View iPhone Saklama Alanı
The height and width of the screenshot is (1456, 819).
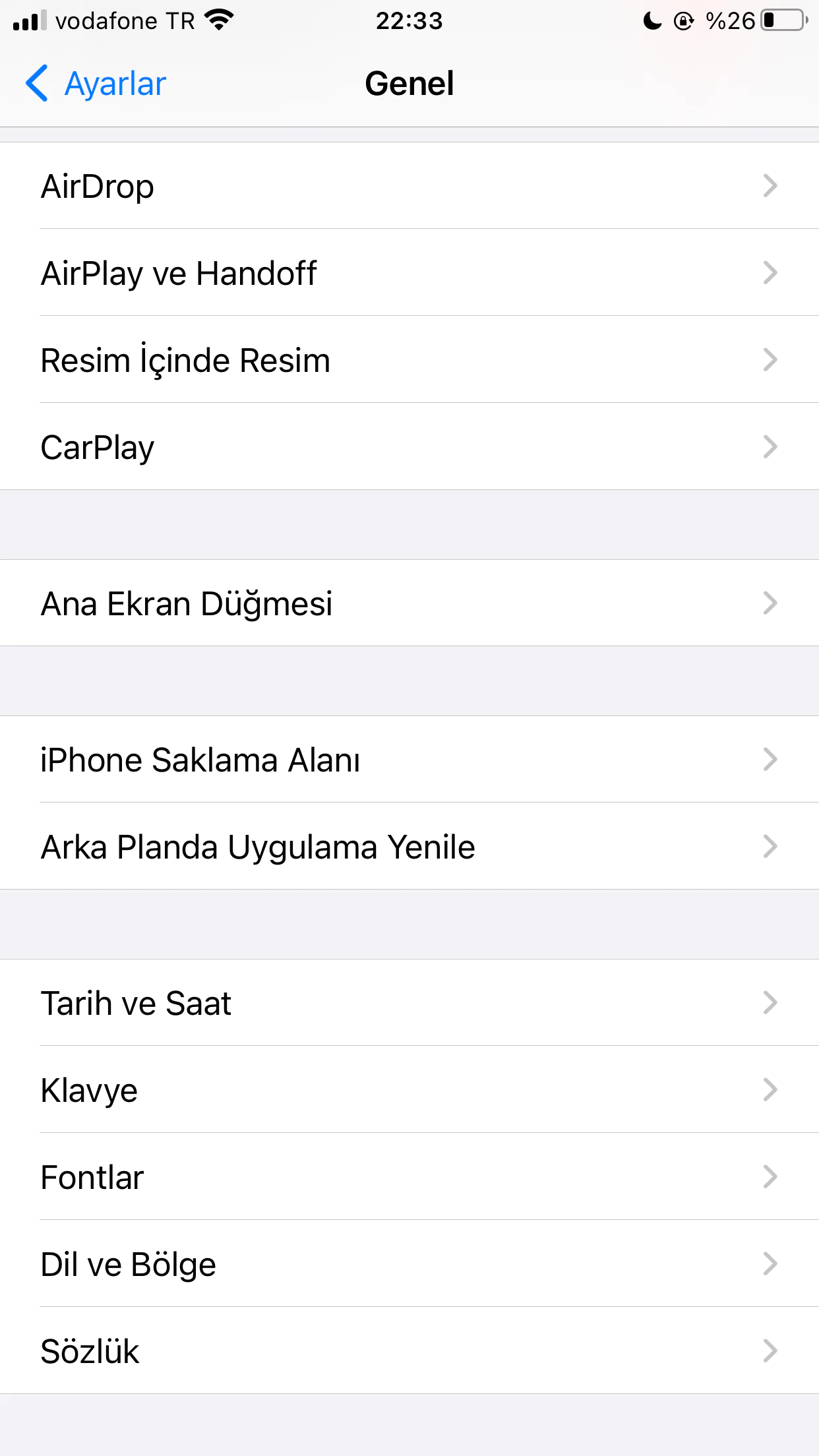click(409, 760)
